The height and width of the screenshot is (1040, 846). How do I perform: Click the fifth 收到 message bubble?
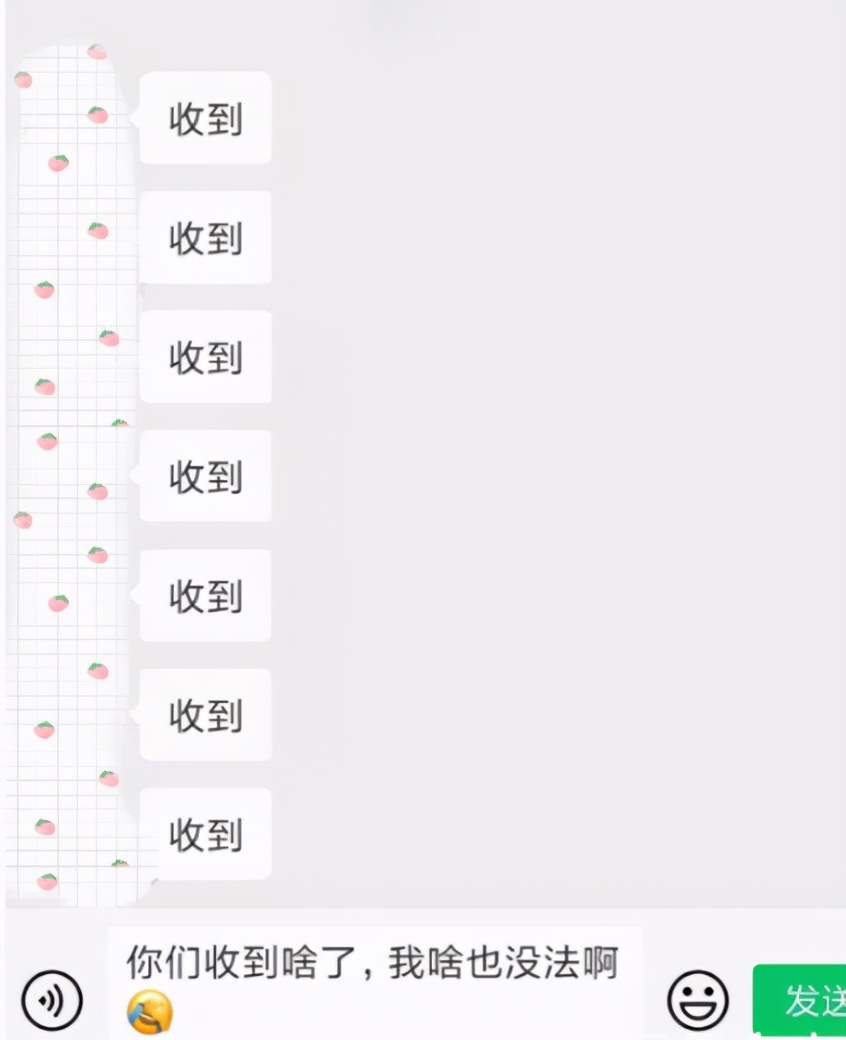(x=204, y=595)
